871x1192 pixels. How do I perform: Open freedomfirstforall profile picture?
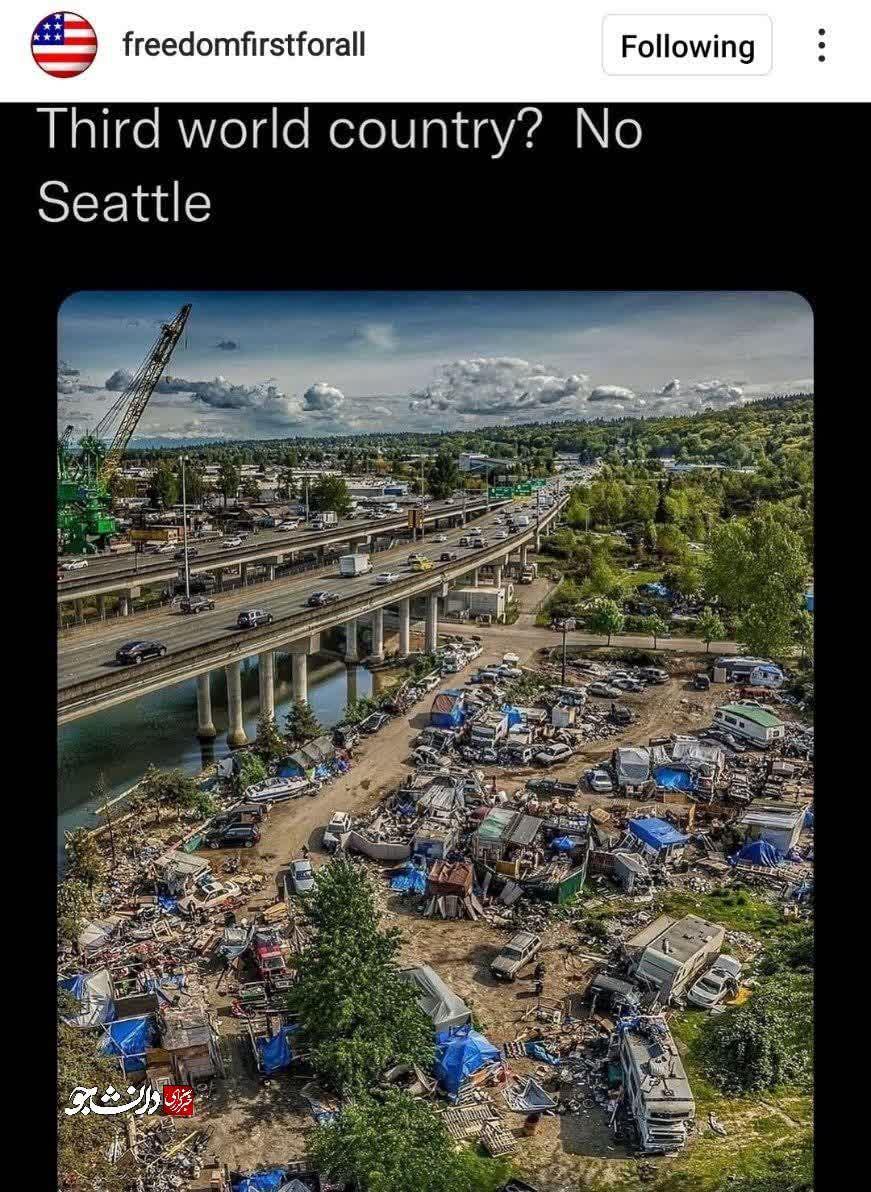click(64, 45)
